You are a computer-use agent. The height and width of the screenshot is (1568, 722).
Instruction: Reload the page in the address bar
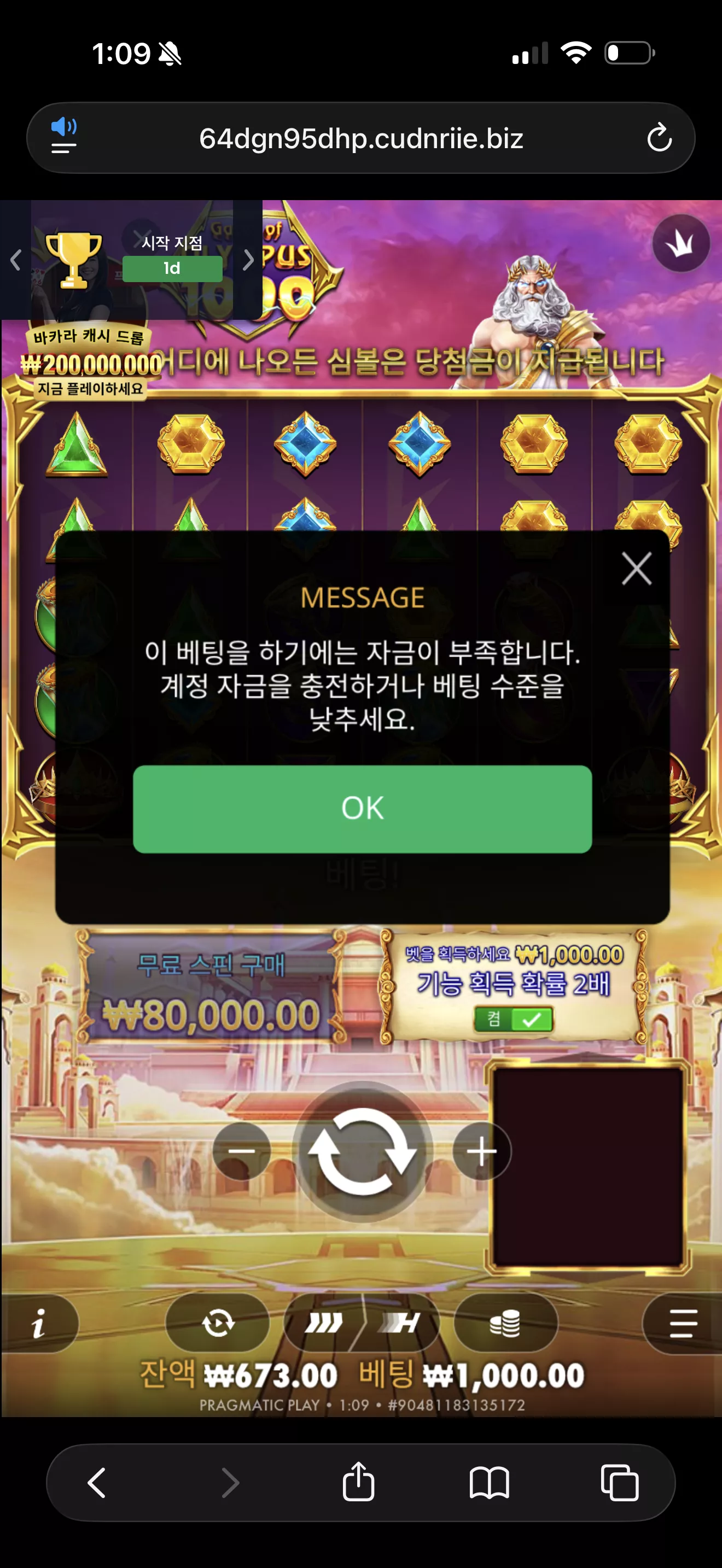coord(659,138)
